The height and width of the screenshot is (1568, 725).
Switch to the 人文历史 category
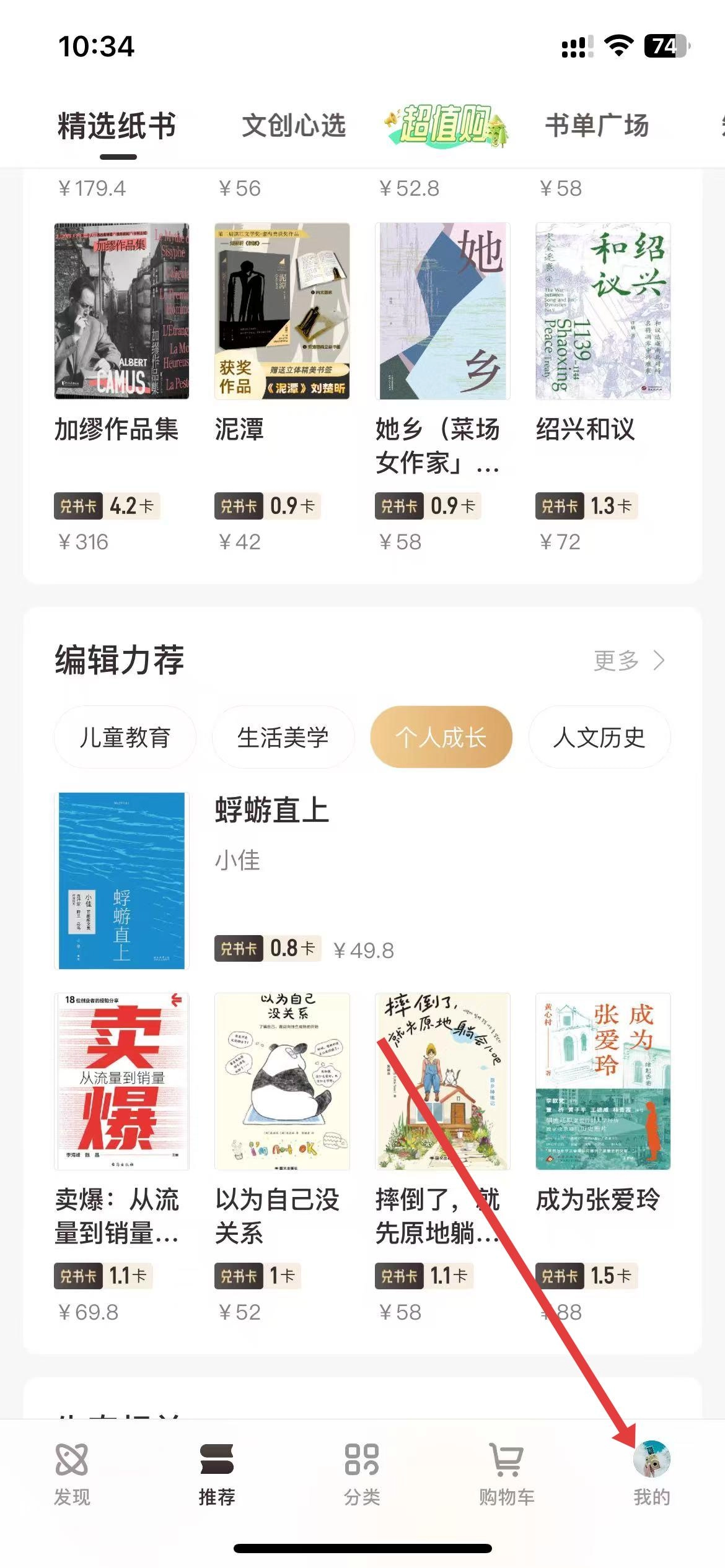click(x=599, y=738)
